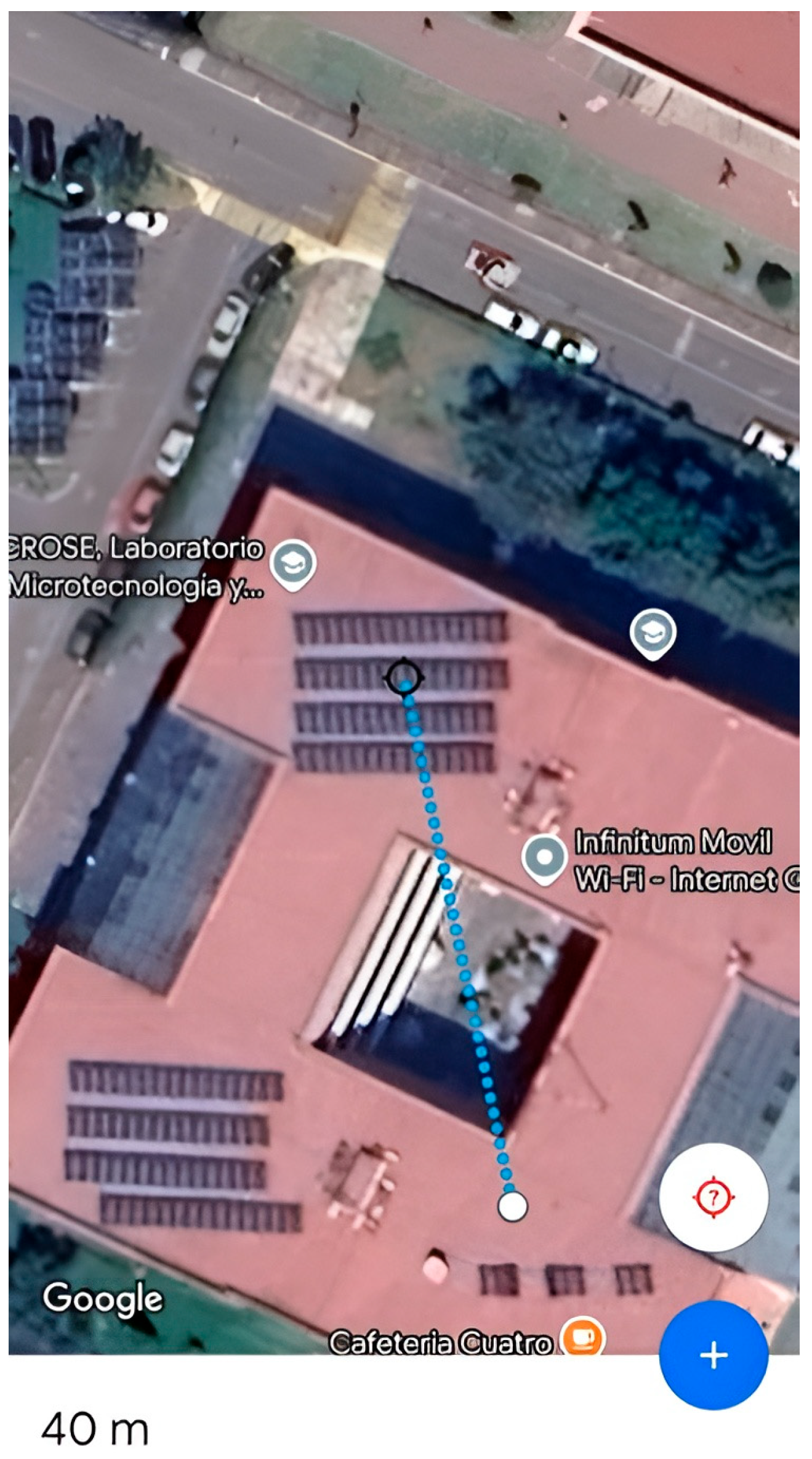Tap the red my-location target button
The width and height of the screenshot is (812, 1459).
pos(713,1198)
